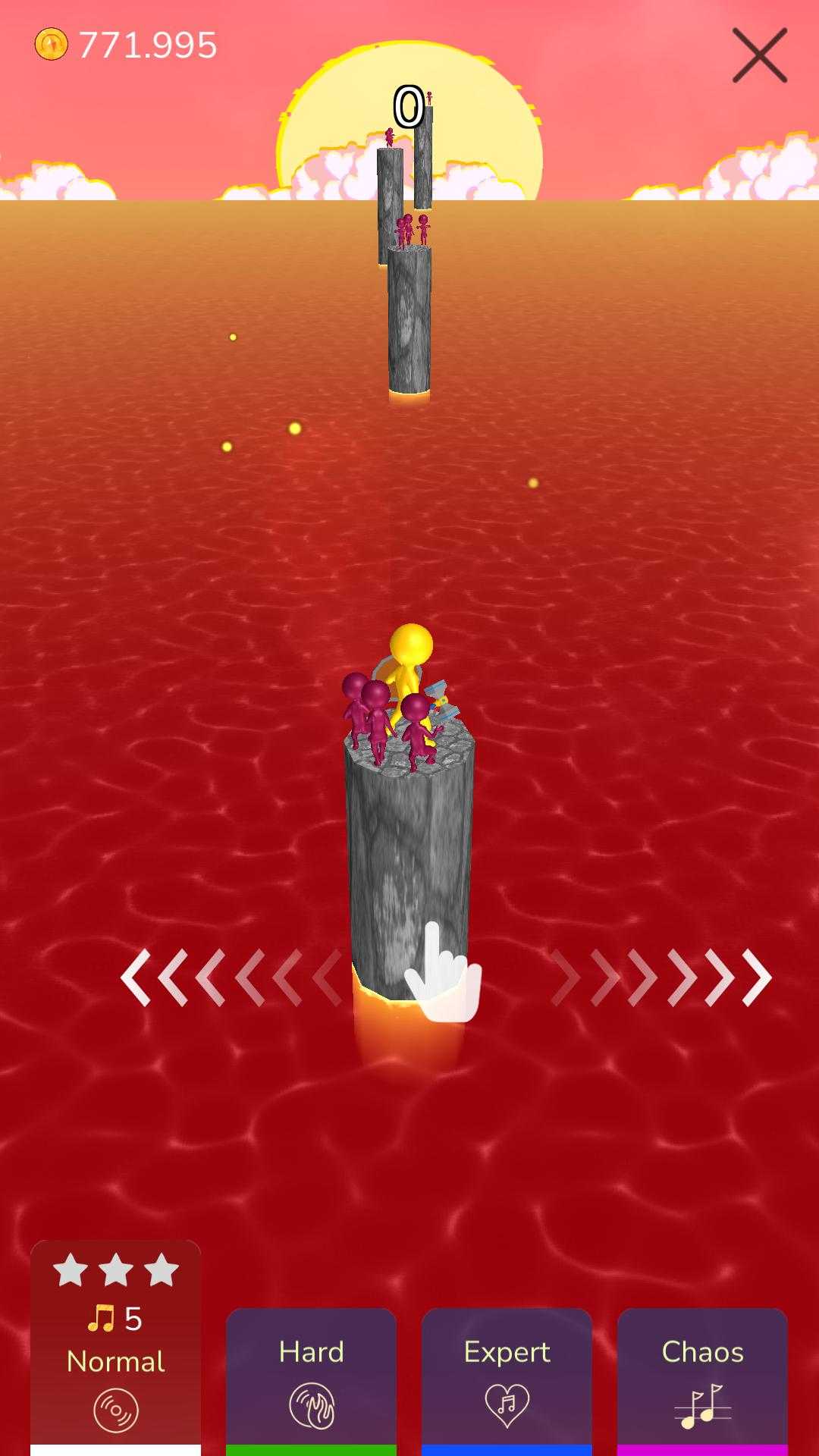The image size is (819, 1456).
Task: Close the game with the X icon
Action: pos(759,55)
